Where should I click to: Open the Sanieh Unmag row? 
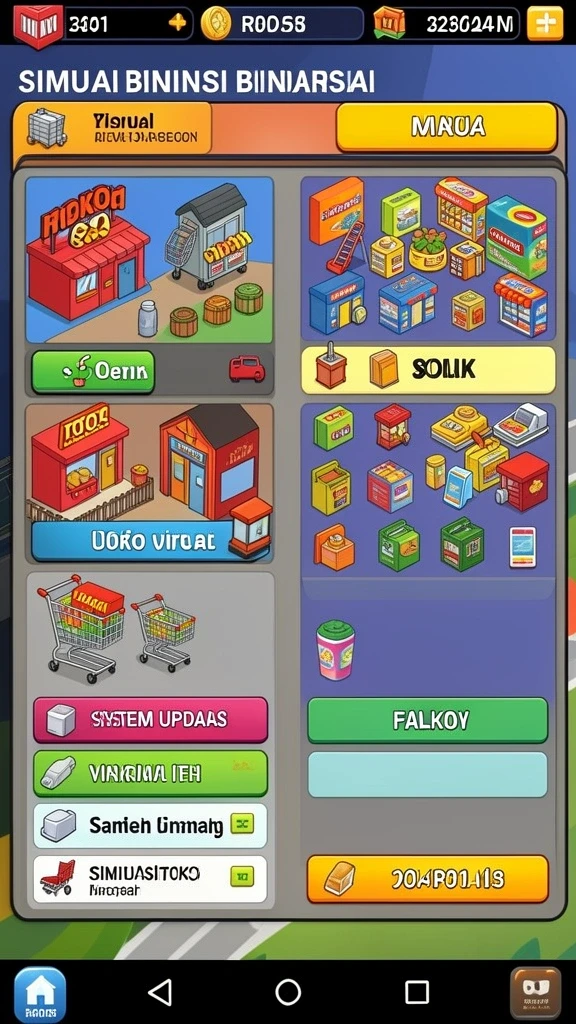(150, 826)
